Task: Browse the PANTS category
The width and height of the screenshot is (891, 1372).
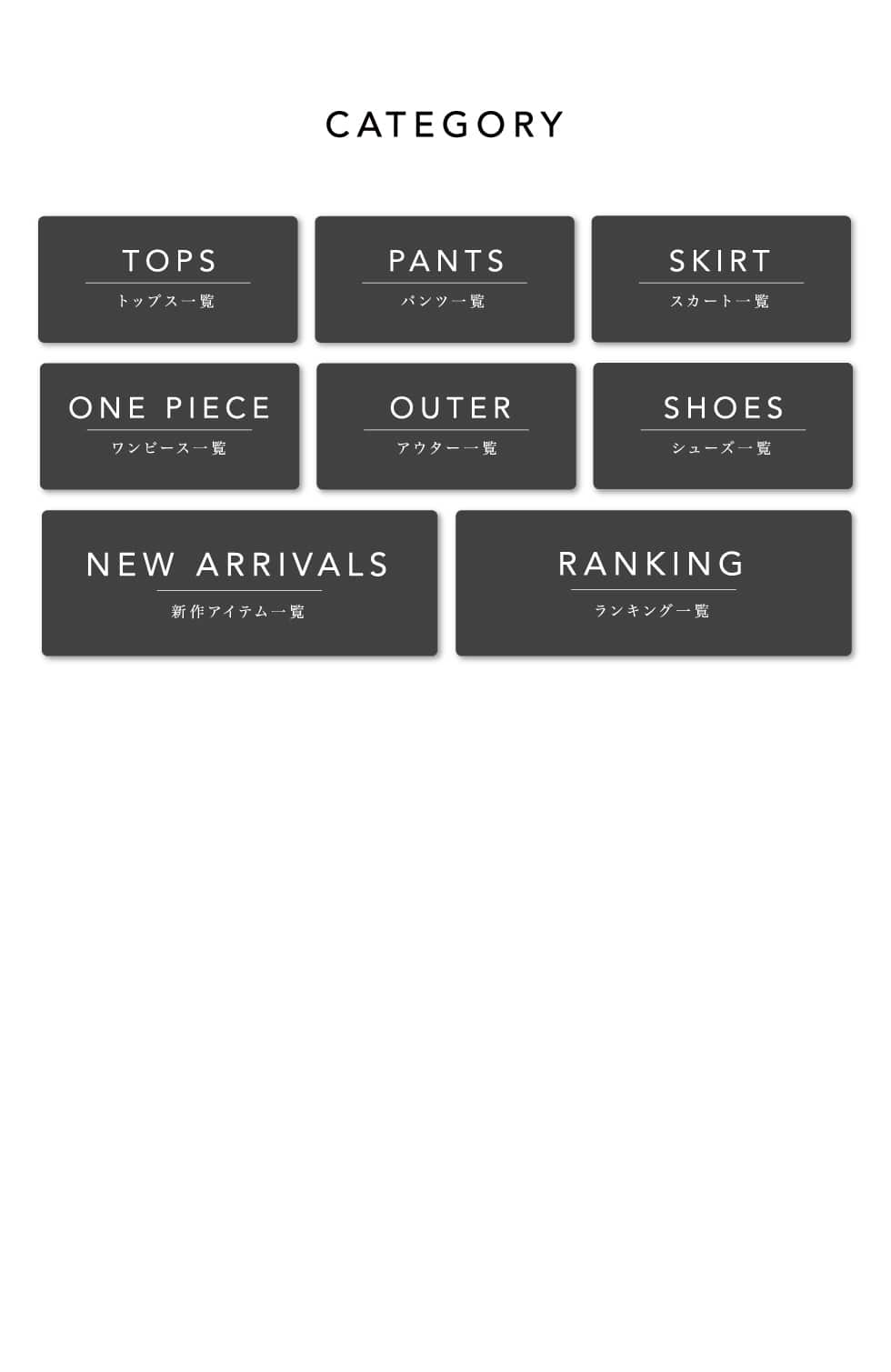Action: (x=445, y=279)
